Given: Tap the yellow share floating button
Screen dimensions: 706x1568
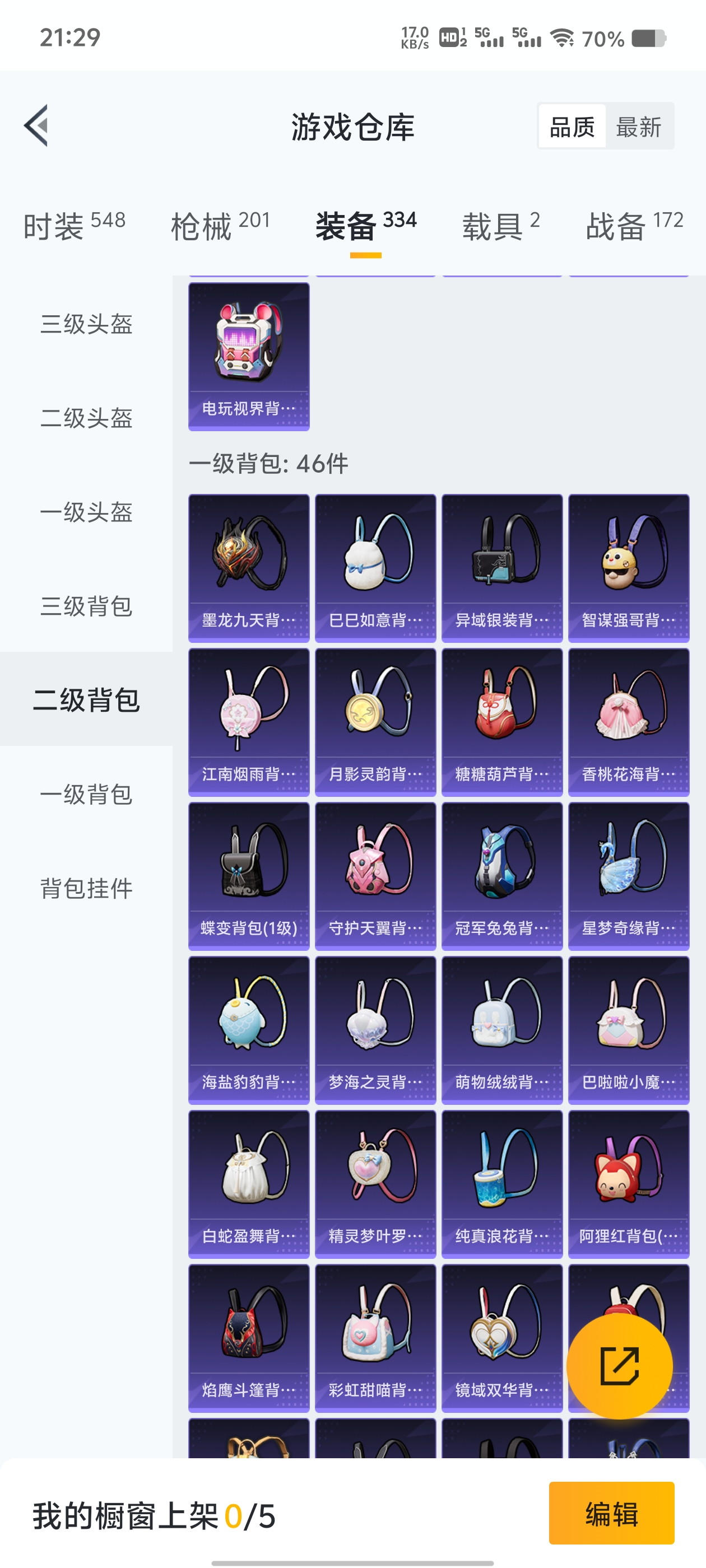Looking at the screenshot, I should coord(619,1366).
